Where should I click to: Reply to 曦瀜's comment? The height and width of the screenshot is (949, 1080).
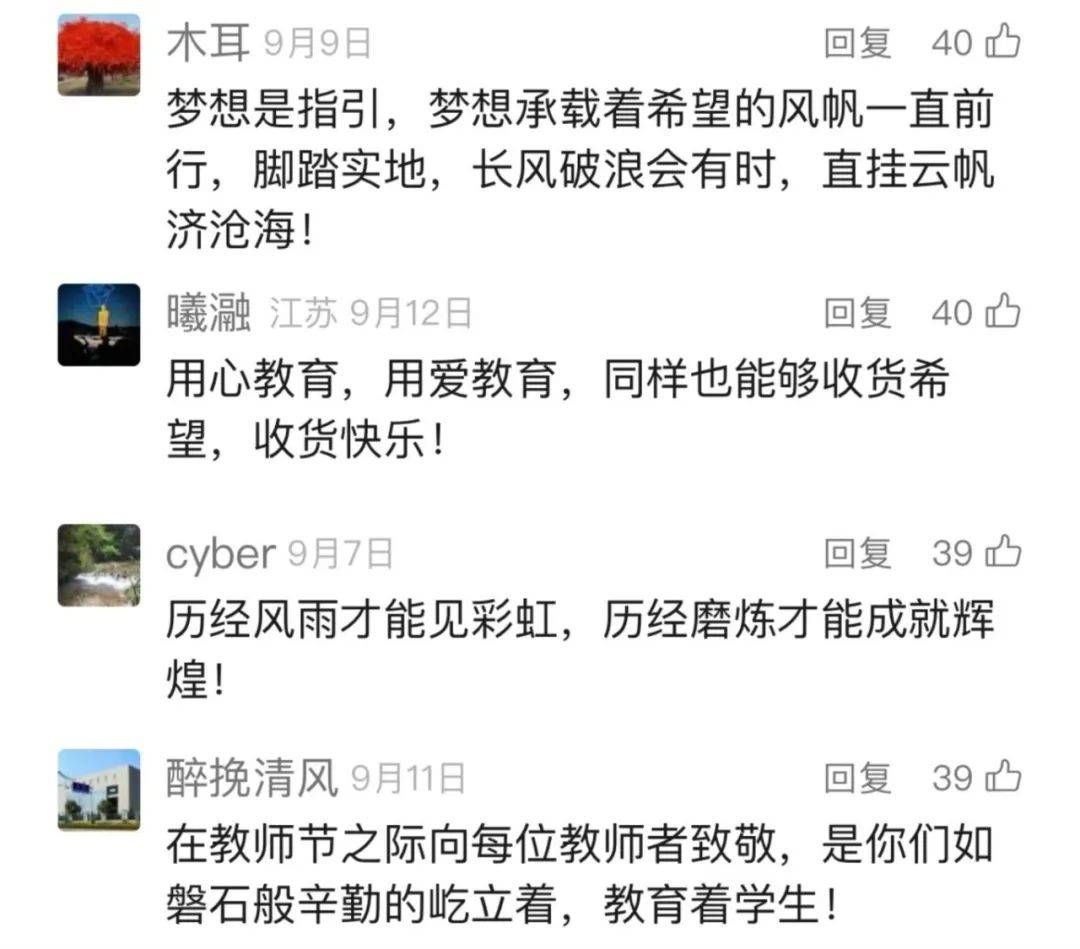click(x=857, y=313)
